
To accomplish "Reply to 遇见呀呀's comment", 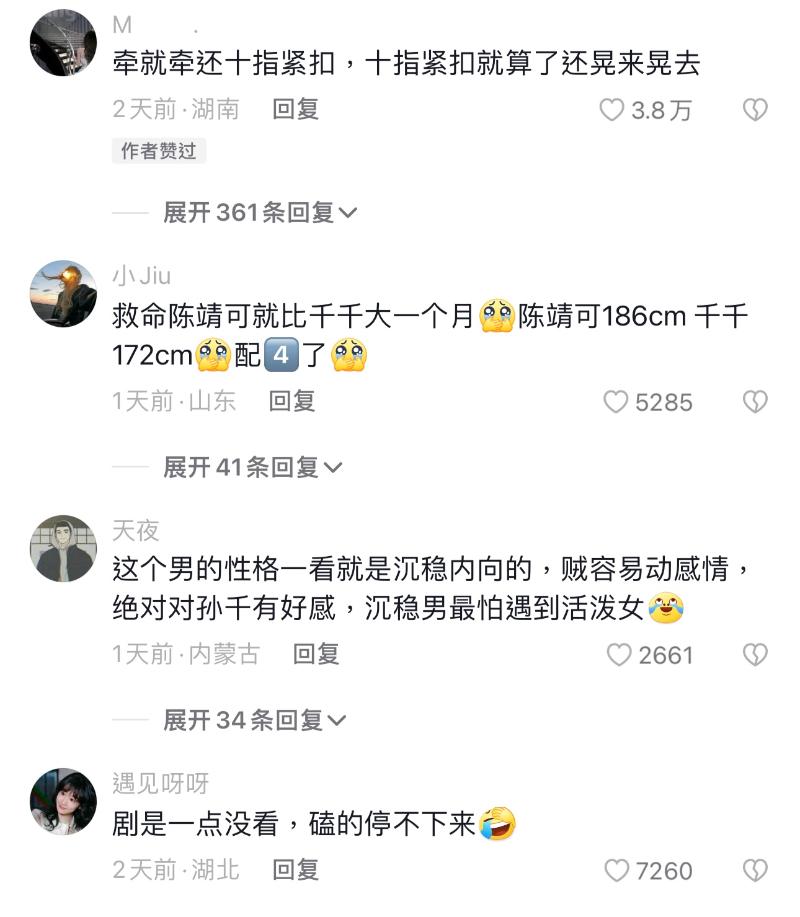I will pyautogui.click(x=295, y=869).
